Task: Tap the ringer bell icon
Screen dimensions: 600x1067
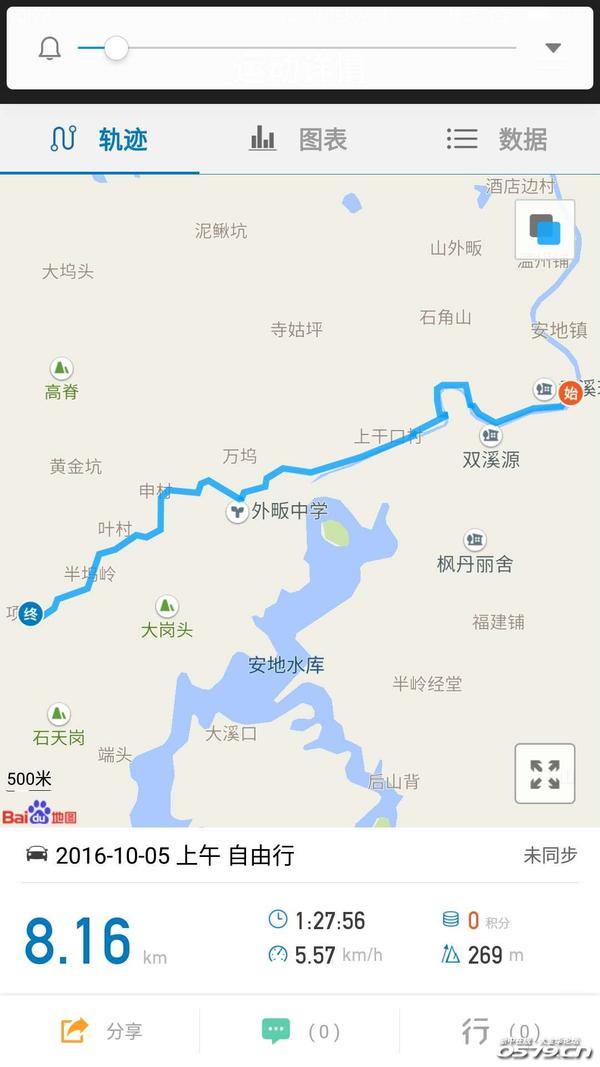Action: tap(49, 48)
